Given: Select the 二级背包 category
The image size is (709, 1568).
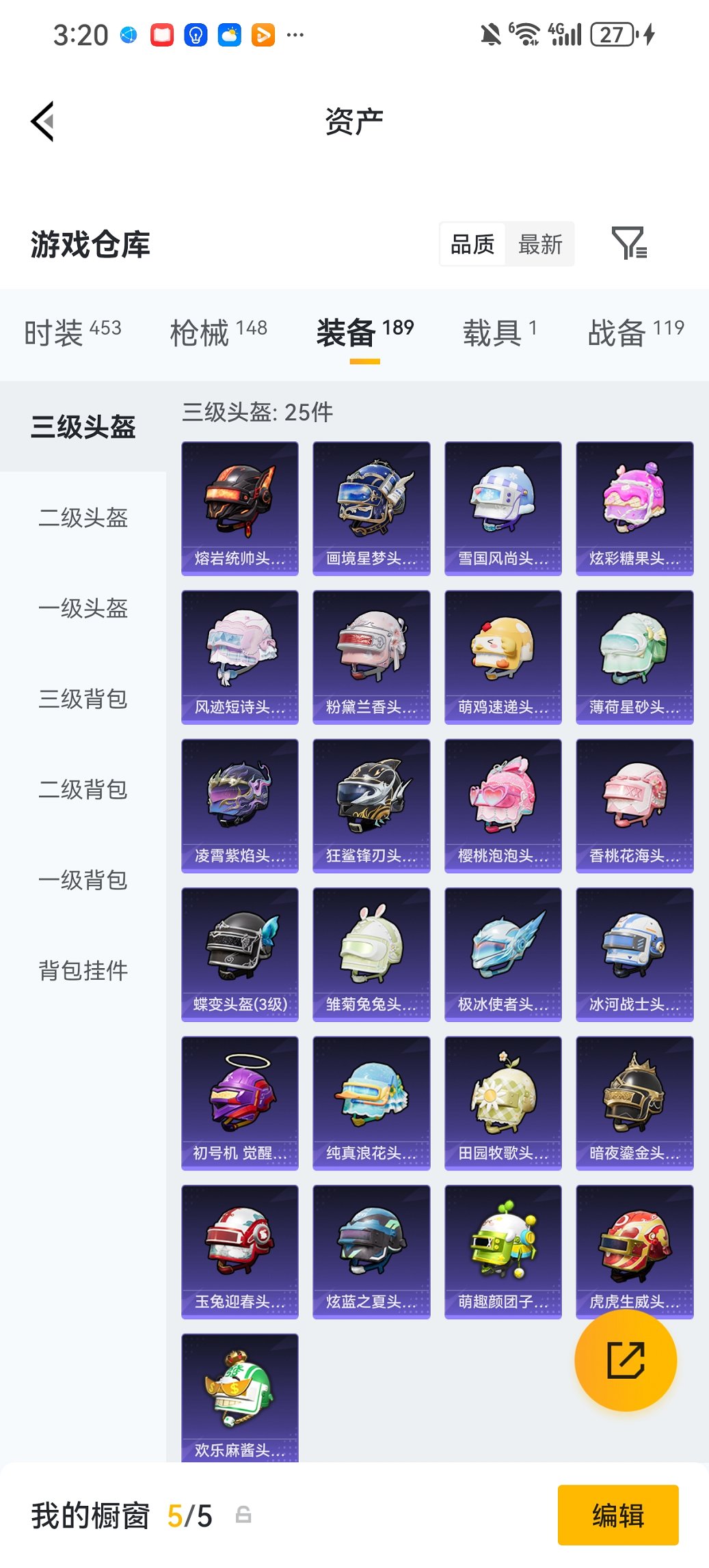Looking at the screenshot, I should tap(83, 789).
